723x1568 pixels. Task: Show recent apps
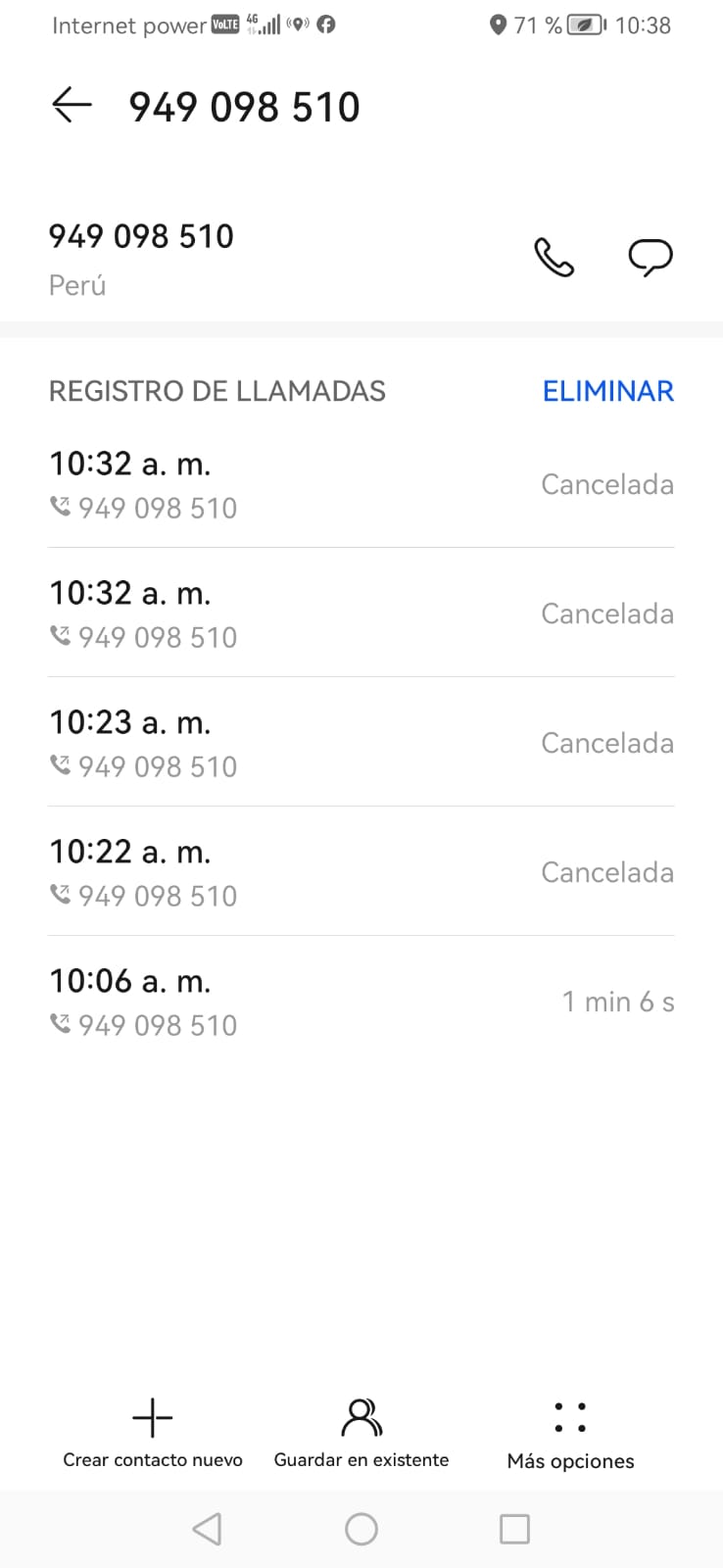514,1529
